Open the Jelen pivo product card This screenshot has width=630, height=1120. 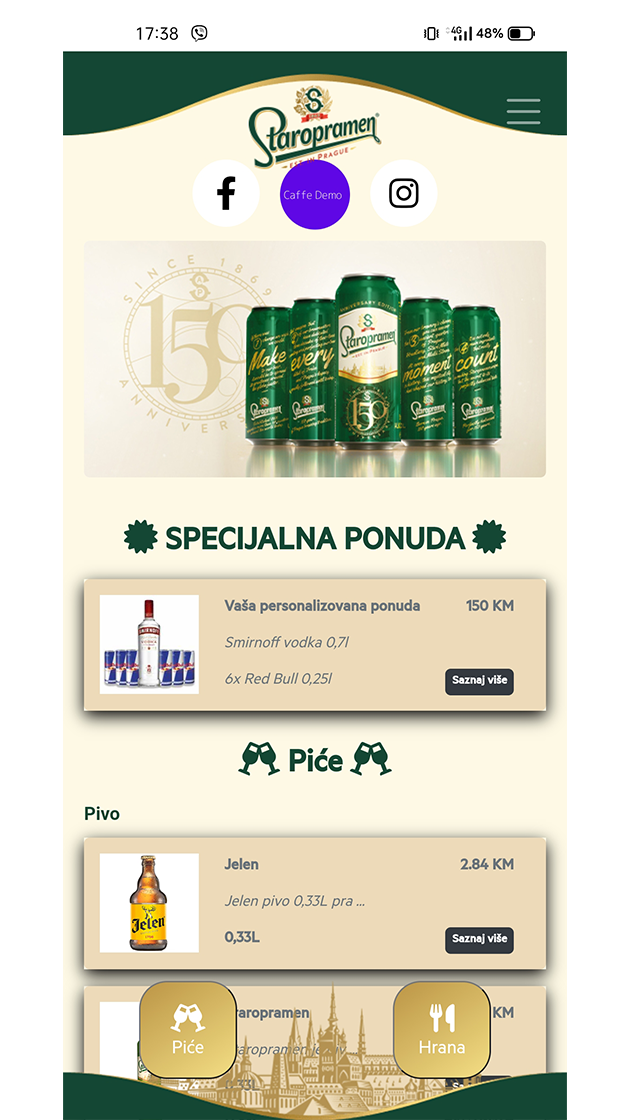(300, 902)
